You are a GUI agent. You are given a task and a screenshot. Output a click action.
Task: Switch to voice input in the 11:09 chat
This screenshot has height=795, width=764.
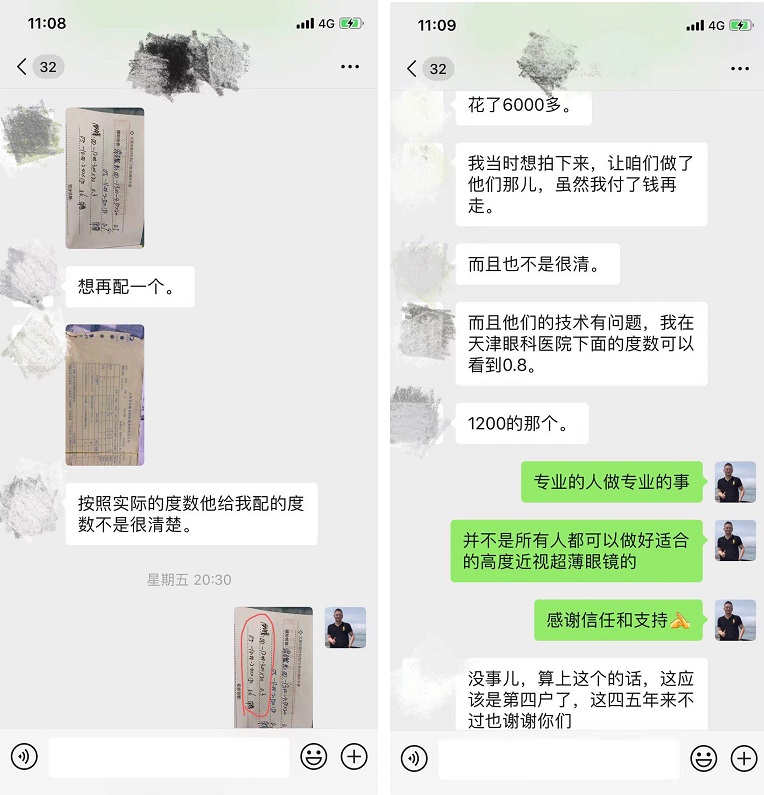414,758
